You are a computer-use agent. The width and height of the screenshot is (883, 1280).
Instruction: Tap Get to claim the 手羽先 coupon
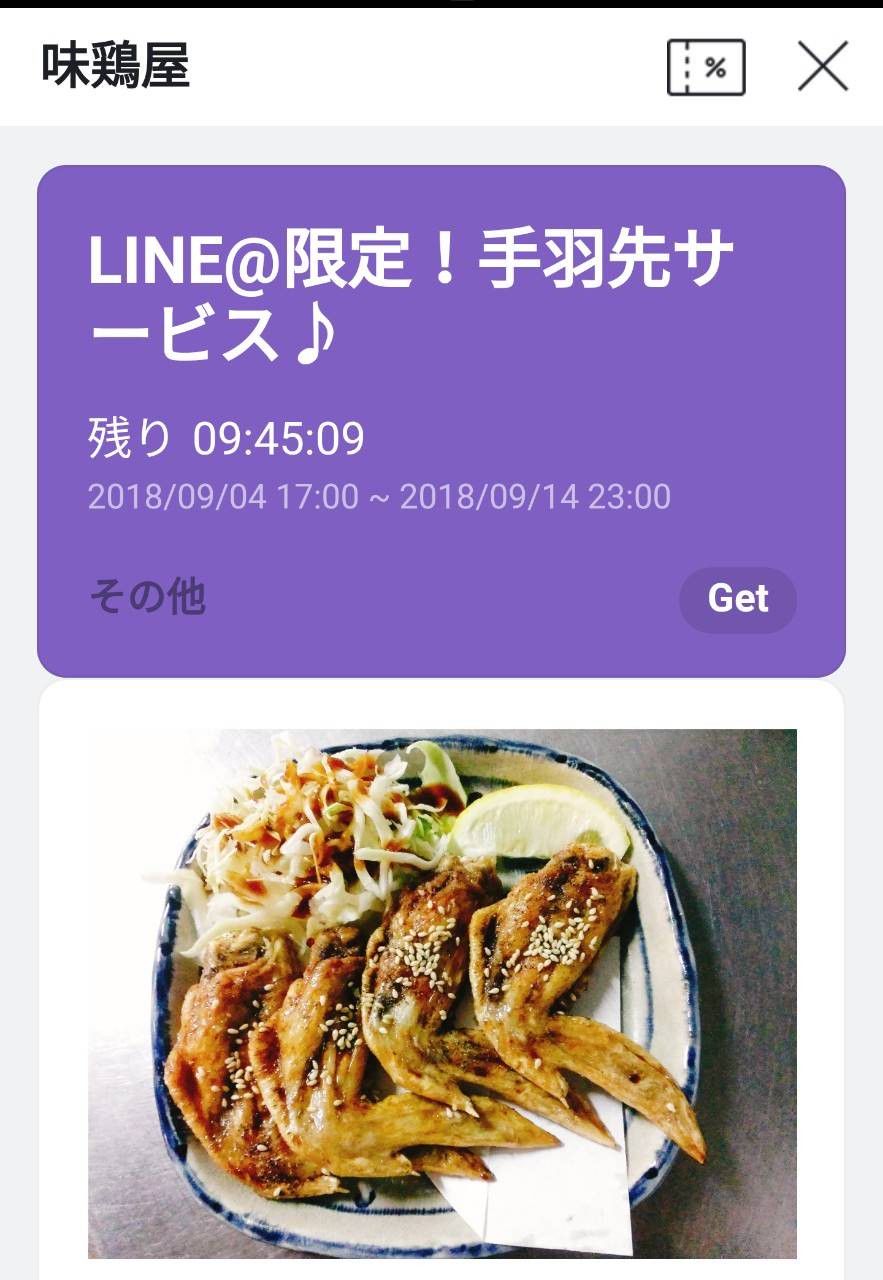coord(738,599)
